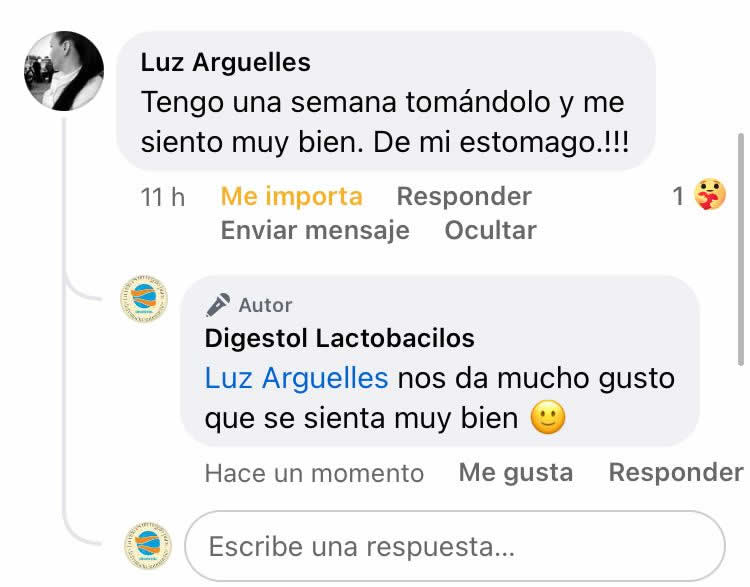Tap Responder under Digestol's reply
This screenshot has height=587, width=750.
pos(675,473)
